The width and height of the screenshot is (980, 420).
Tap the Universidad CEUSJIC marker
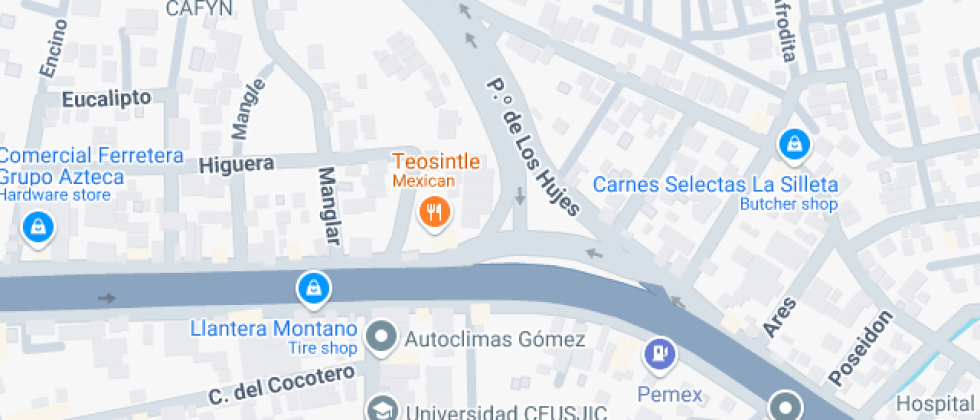pos(381,410)
